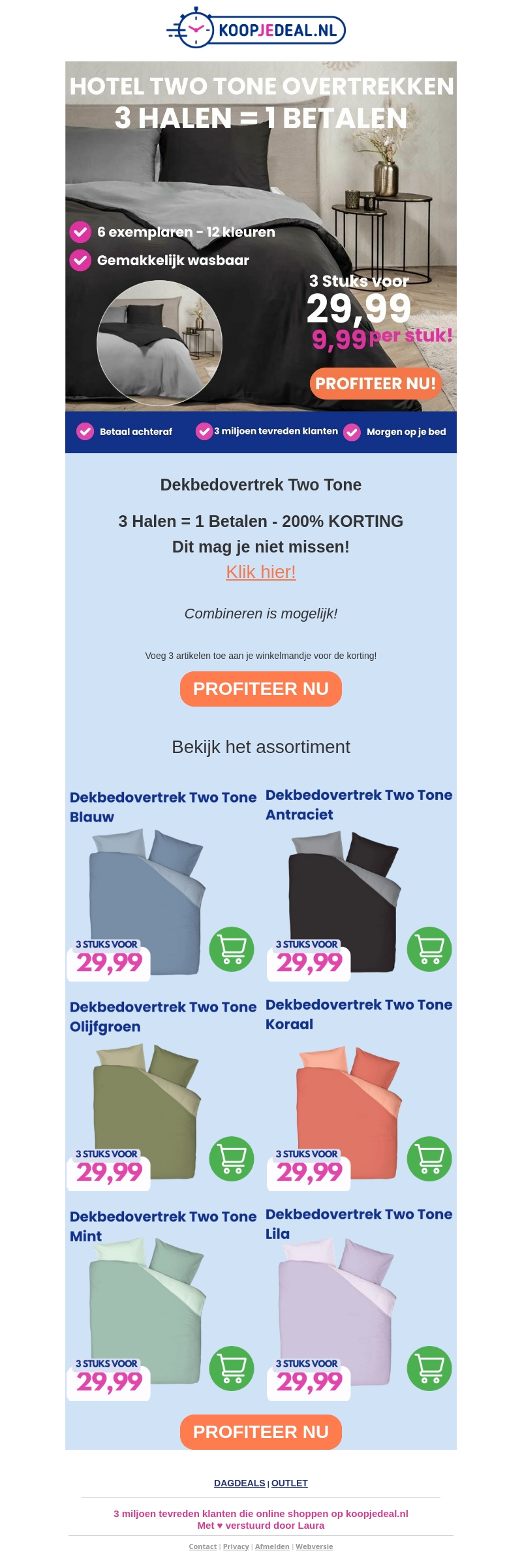Open the Webversie of this email

314,1546
